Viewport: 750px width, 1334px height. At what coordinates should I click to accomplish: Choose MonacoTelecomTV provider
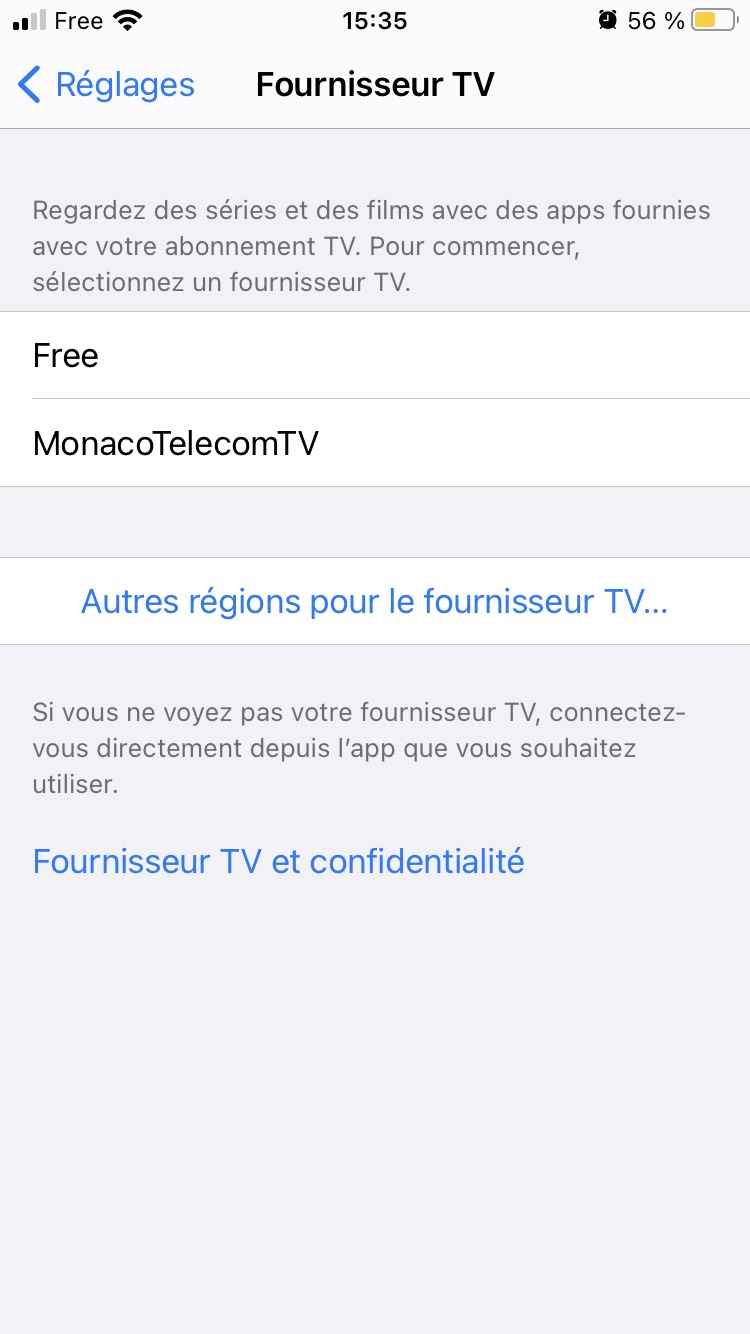pos(375,443)
